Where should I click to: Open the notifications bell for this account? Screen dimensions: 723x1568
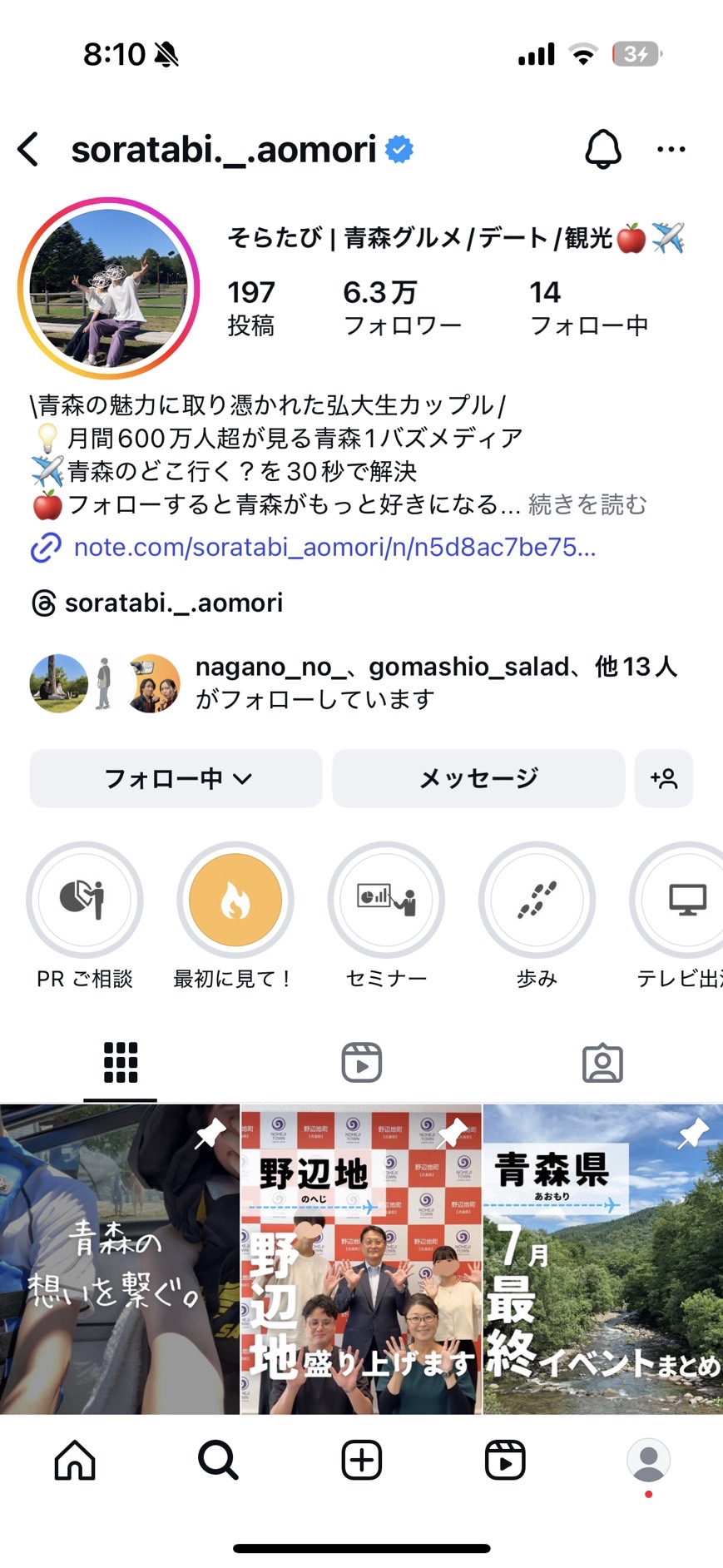[603, 150]
